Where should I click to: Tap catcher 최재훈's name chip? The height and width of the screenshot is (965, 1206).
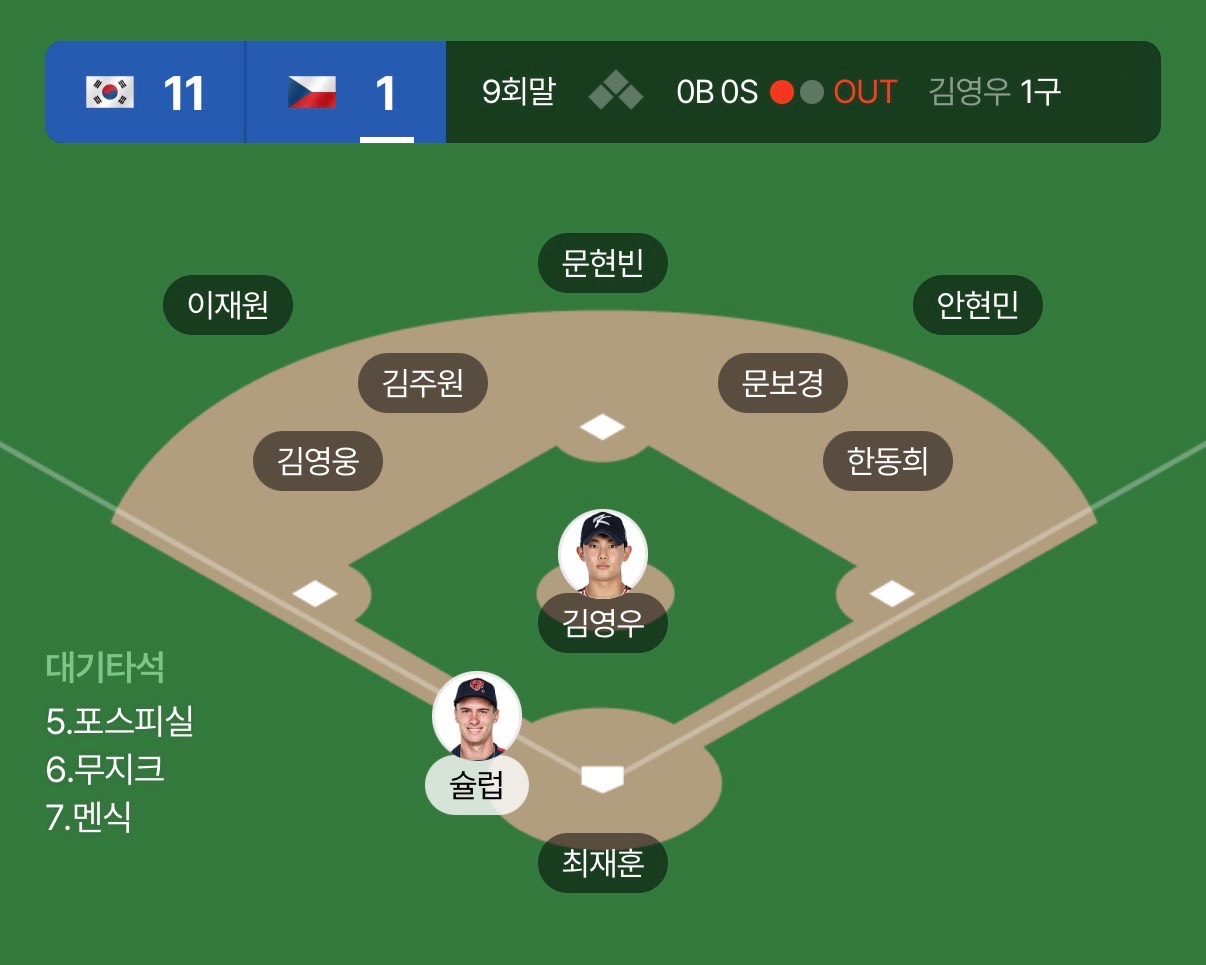[x=603, y=862]
